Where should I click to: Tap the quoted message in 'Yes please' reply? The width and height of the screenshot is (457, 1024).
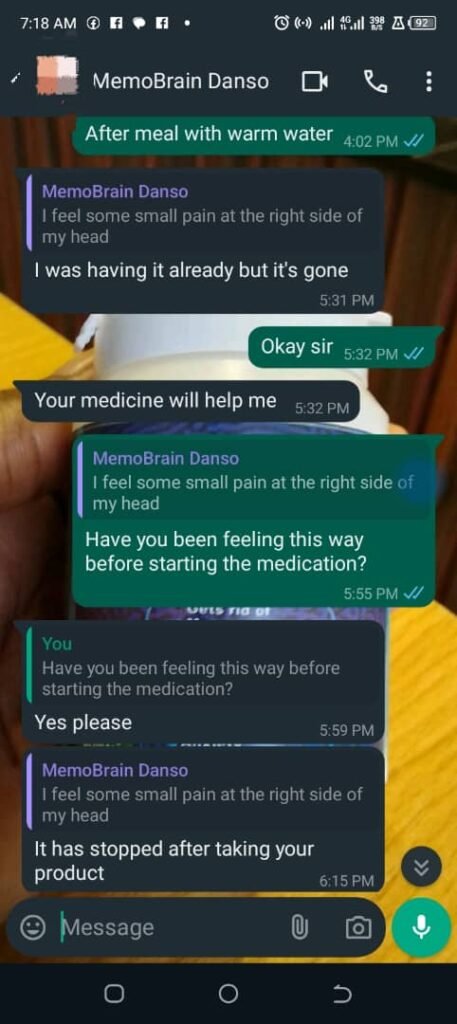coord(202,667)
